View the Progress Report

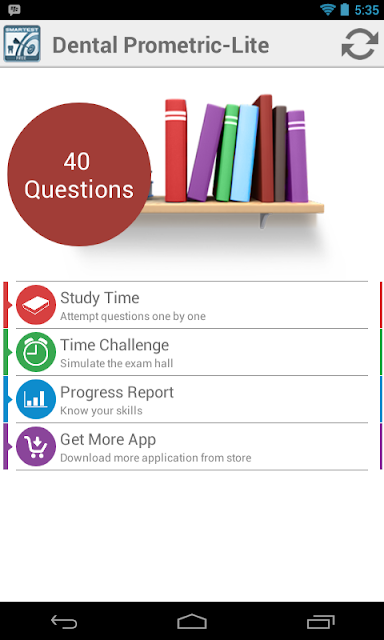tap(192, 399)
